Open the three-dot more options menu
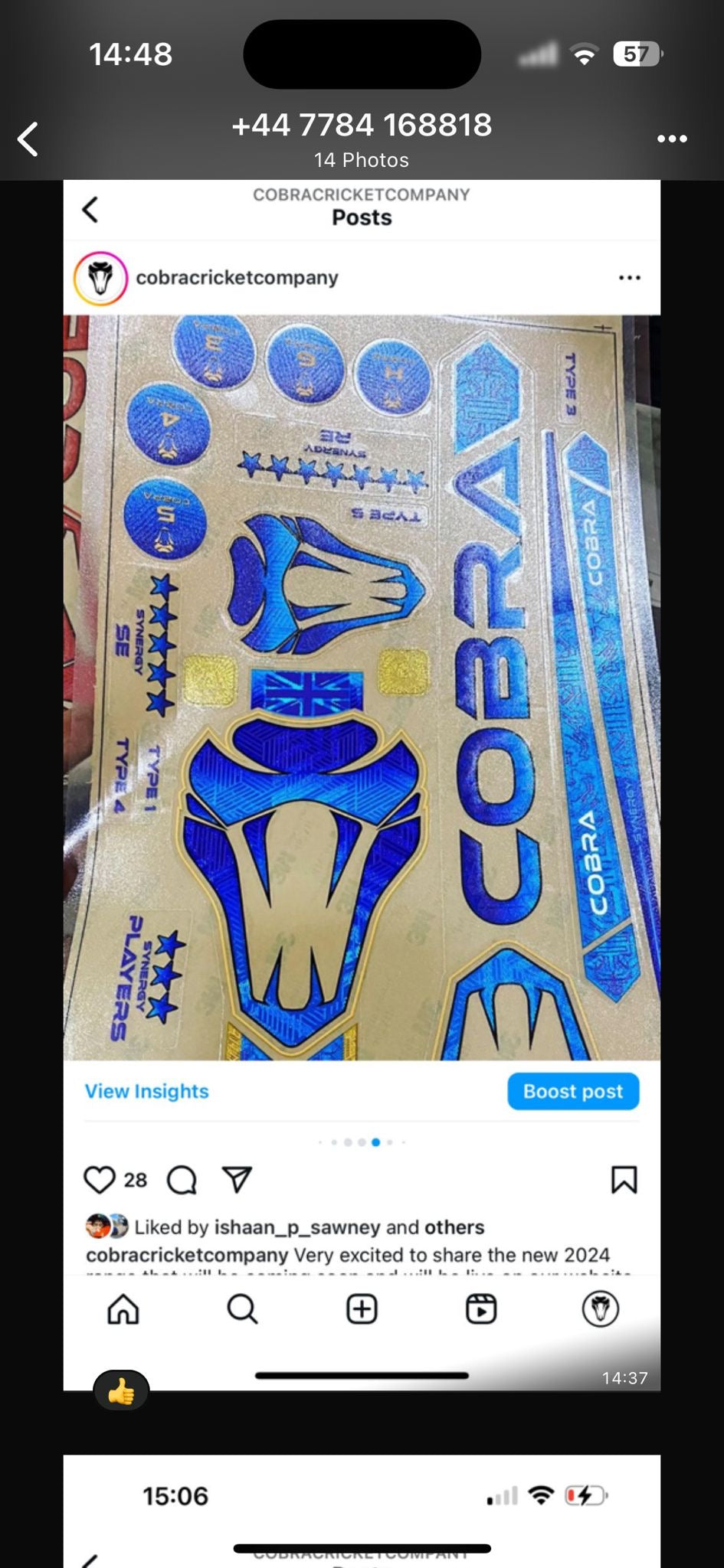Viewport: 724px width, 1568px height. click(672, 139)
